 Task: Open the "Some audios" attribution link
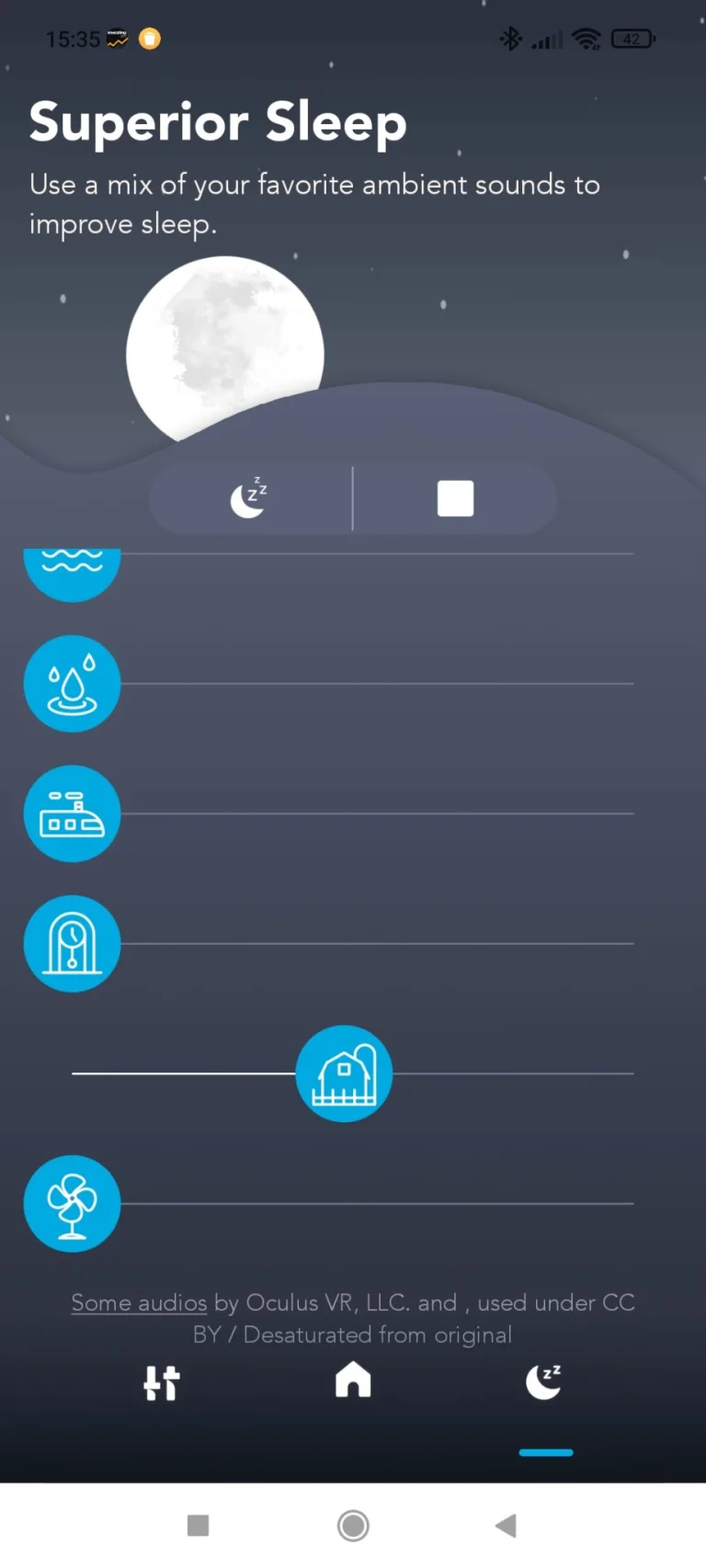tap(139, 1302)
